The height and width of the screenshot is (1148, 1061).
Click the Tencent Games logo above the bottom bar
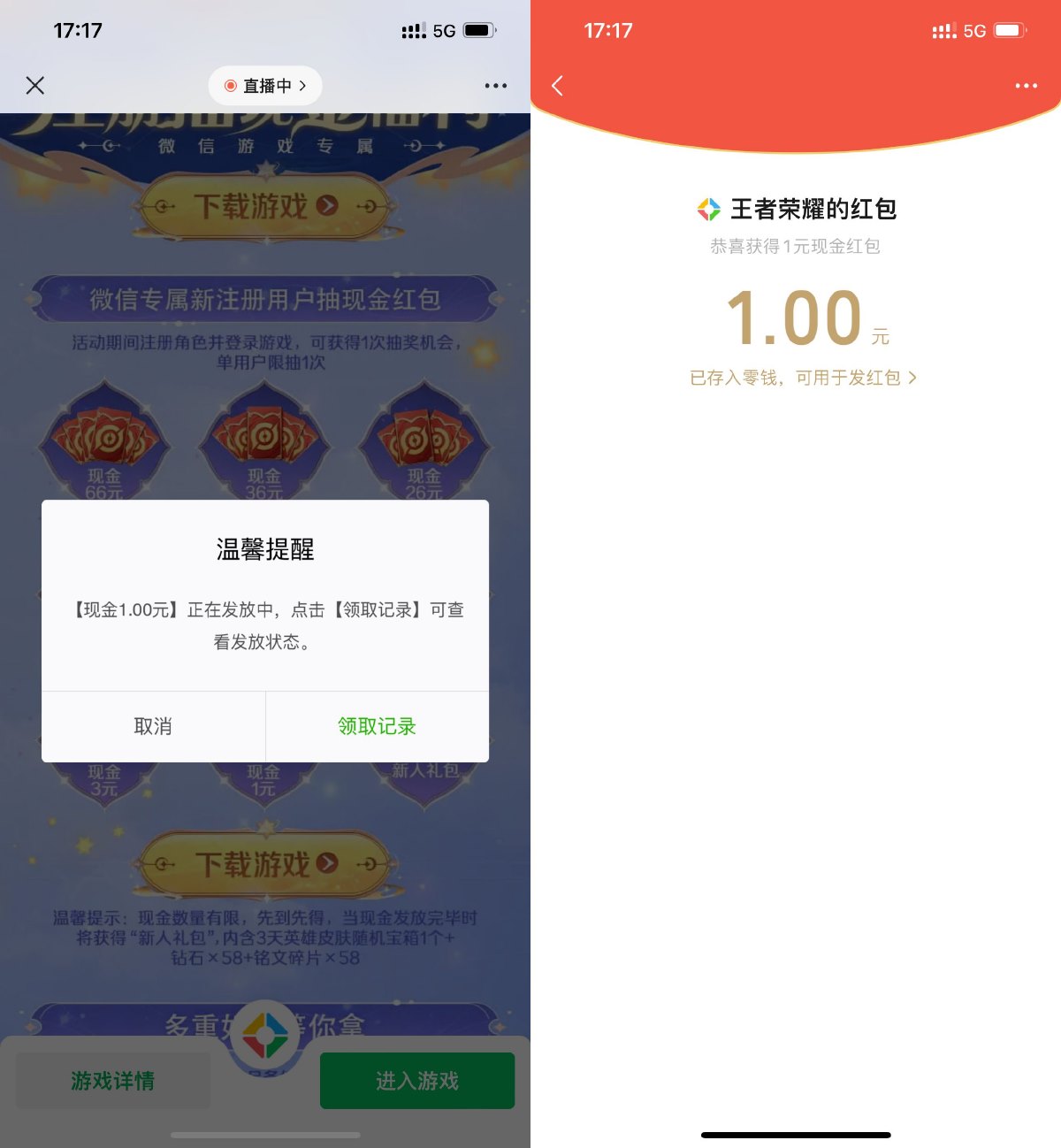click(263, 1037)
